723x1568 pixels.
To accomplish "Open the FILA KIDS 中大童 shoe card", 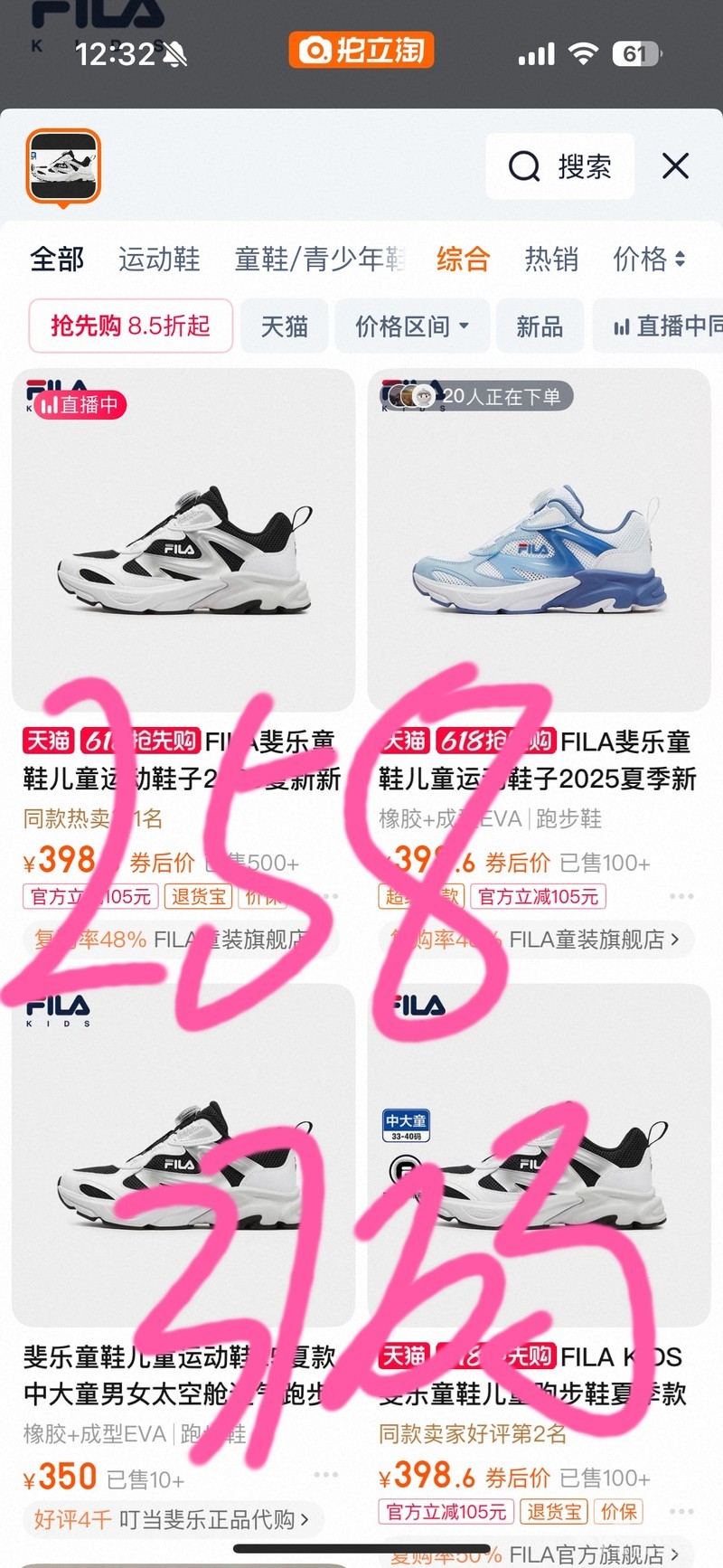I will coord(539,1157).
